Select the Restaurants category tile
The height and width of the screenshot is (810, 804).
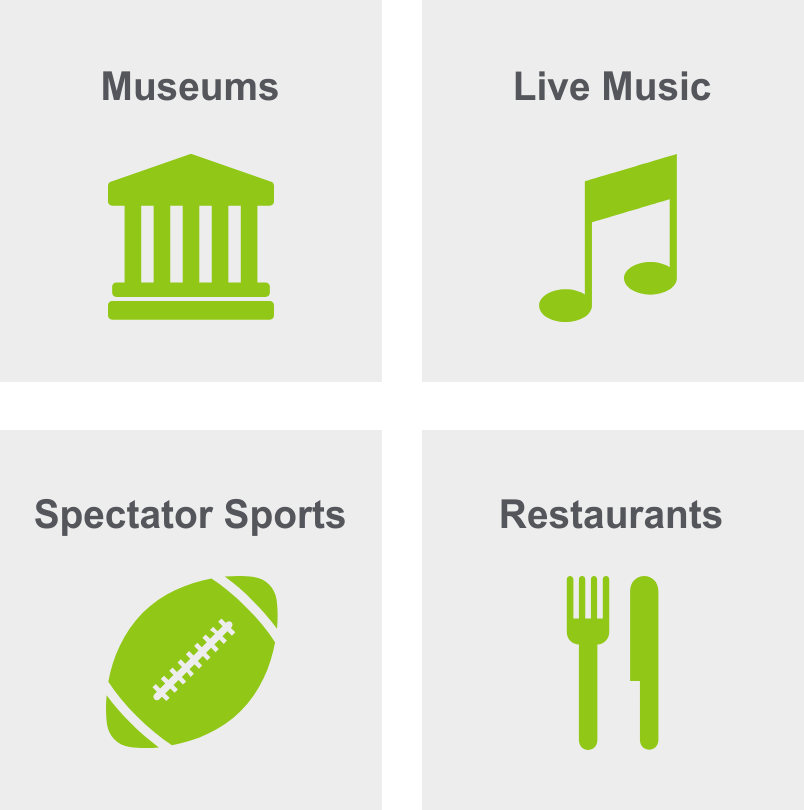pyautogui.click(x=612, y=620)
